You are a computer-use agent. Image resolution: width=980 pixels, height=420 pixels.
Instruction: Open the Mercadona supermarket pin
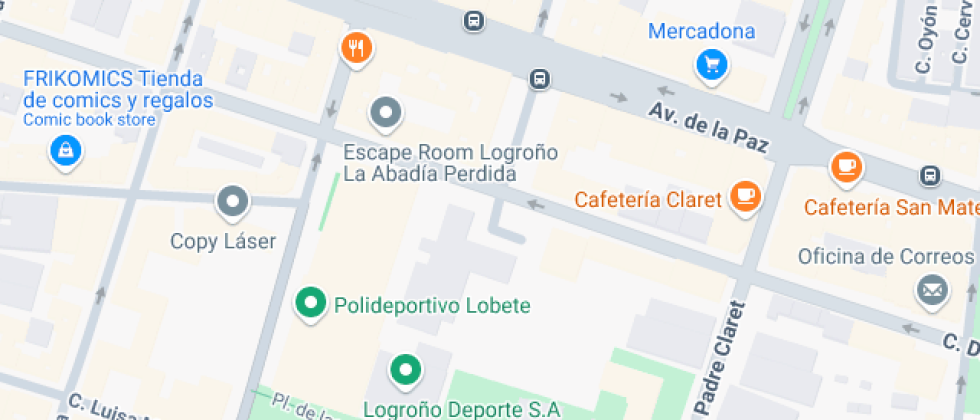(x=711, y=66)
